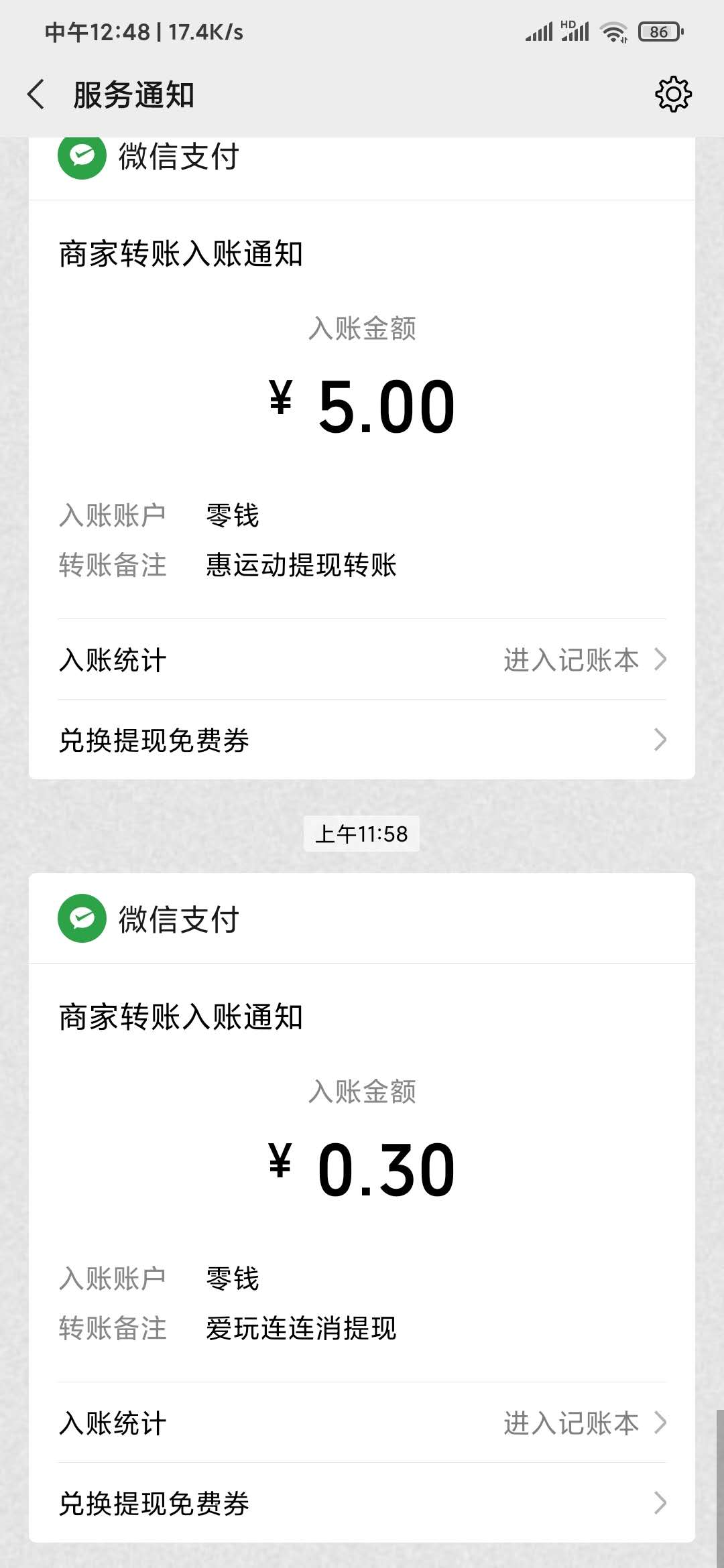Image resolution: width=724 pixels, height=1568 pixels.
Task: Open 入账统计 for the ¥5.00 transfer
Action: click(x=362, y=660)
